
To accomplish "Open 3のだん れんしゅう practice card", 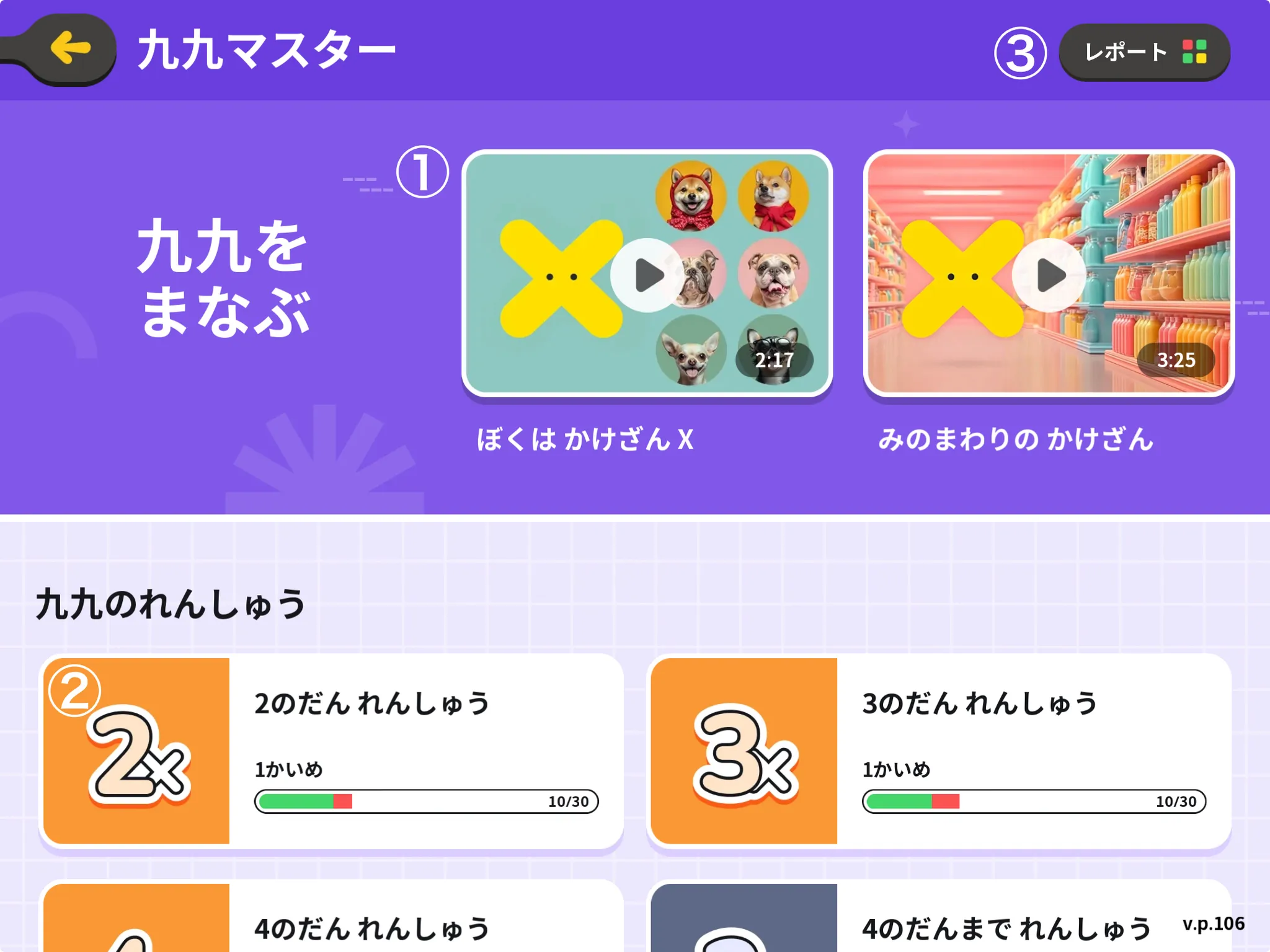I will coord(939,751).
